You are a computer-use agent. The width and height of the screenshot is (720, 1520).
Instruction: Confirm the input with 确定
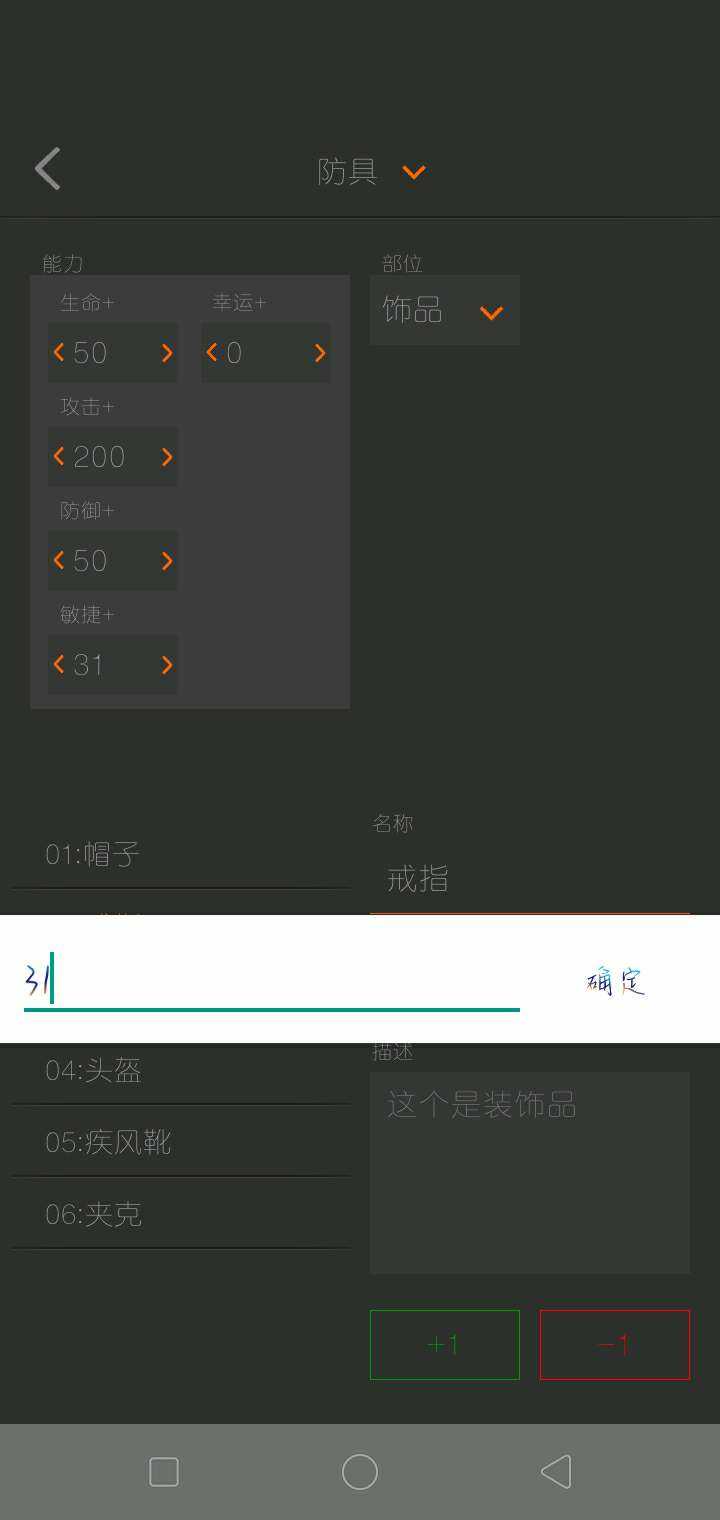point(615,982)
